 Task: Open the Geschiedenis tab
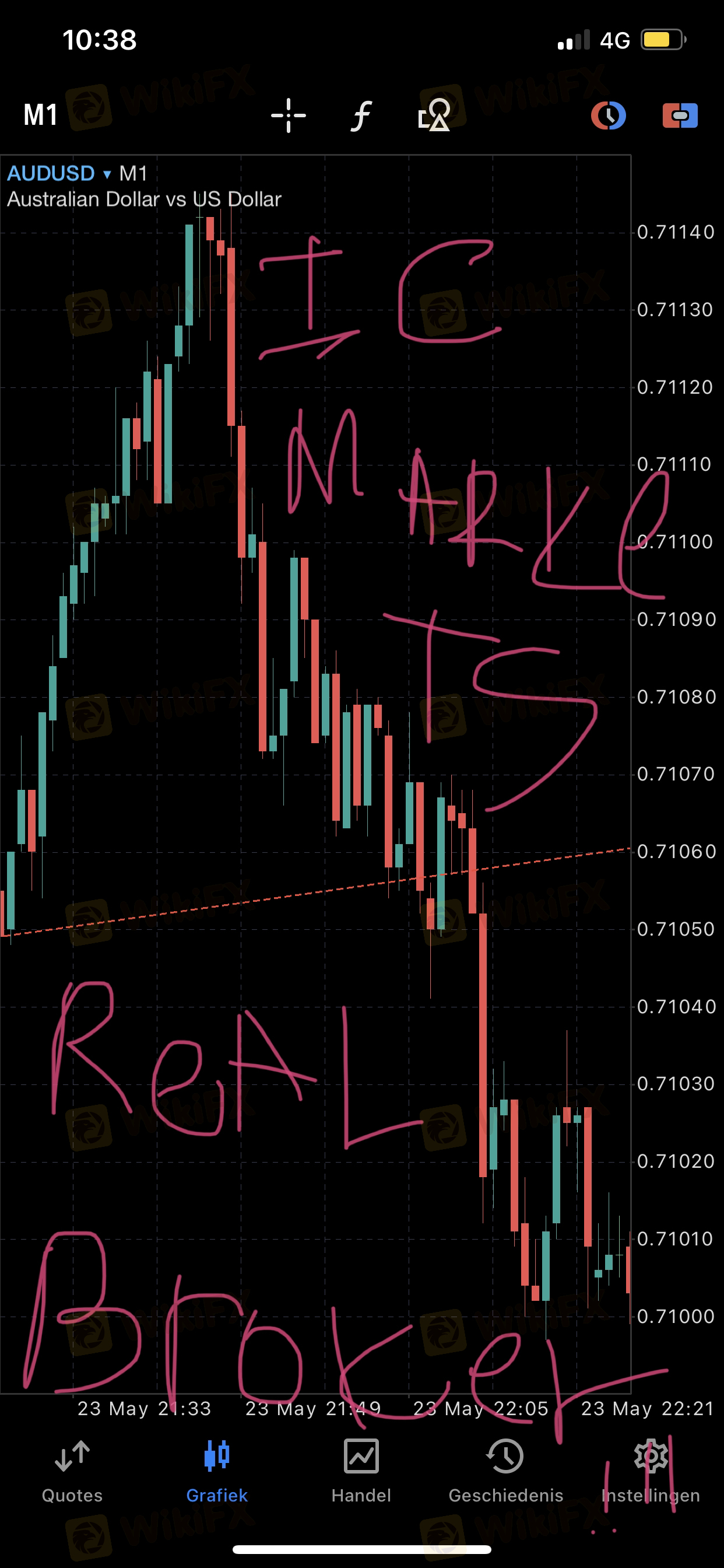tap(505, 1471)
